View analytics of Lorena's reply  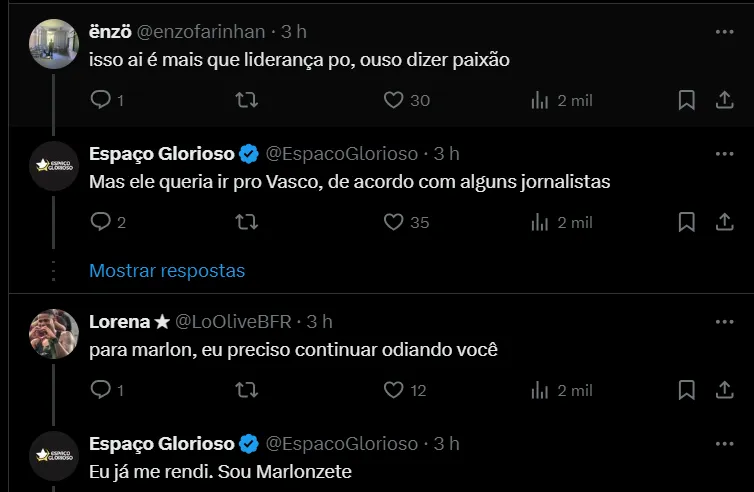pos(562,390)
